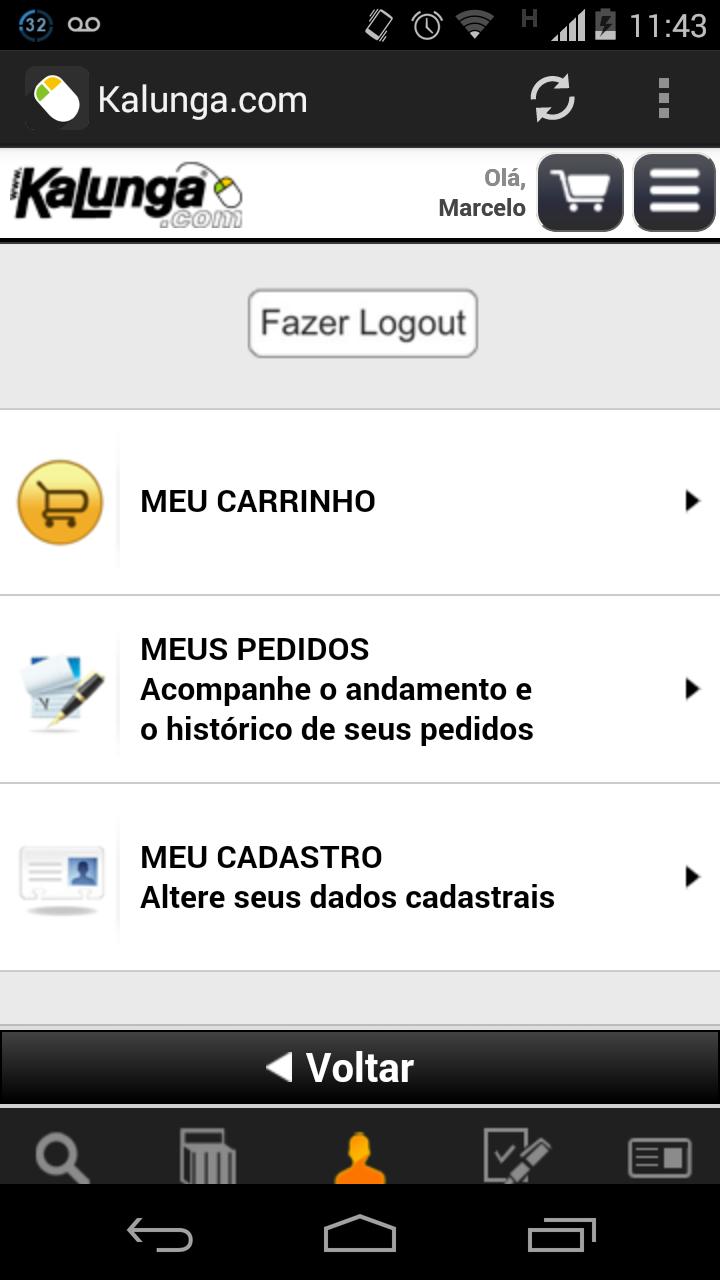The image size is (720, 1280).
Task: Tap the Fazer Logout button
Action: (363, 323)
